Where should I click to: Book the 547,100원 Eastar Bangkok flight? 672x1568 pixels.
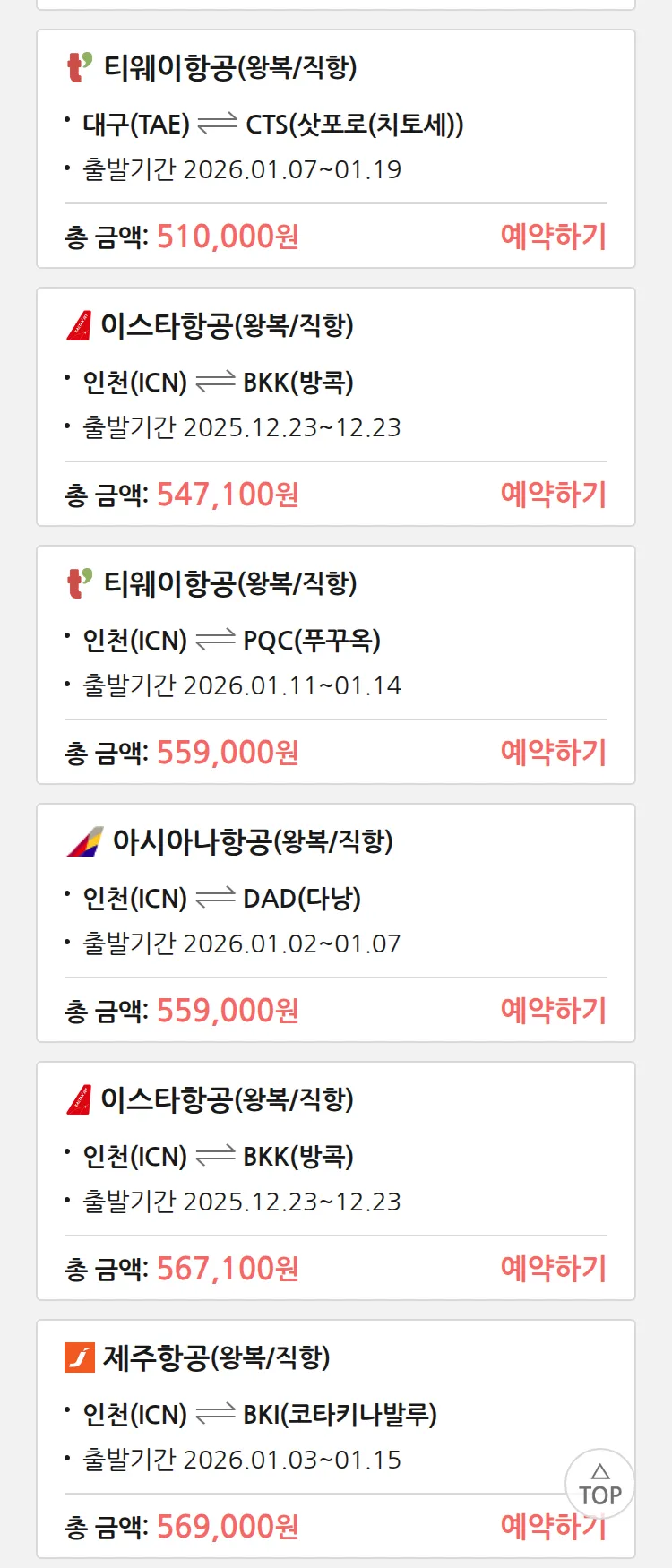[x=553, y=495]
